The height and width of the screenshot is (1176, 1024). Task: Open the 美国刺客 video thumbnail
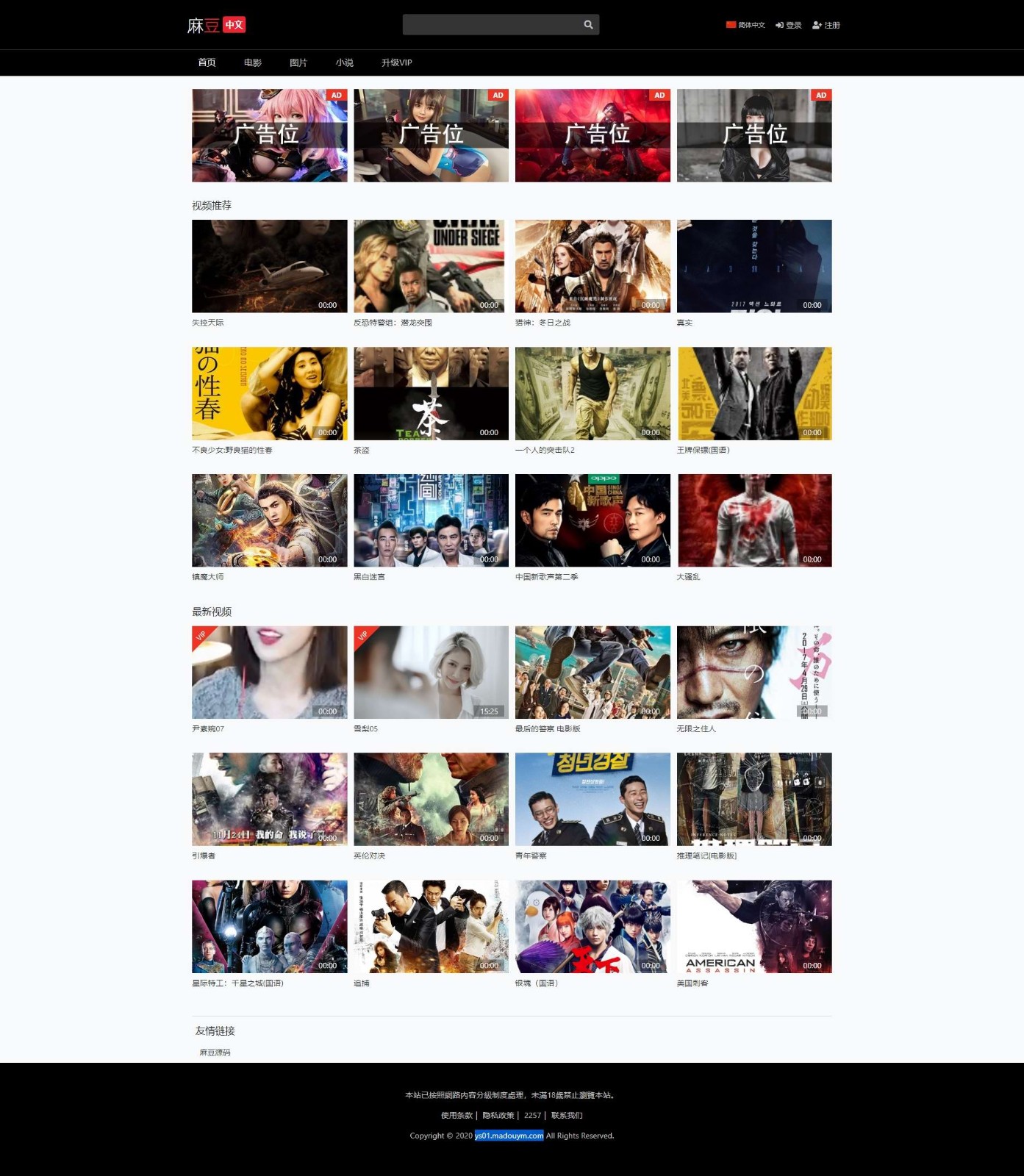pos(754,926)
